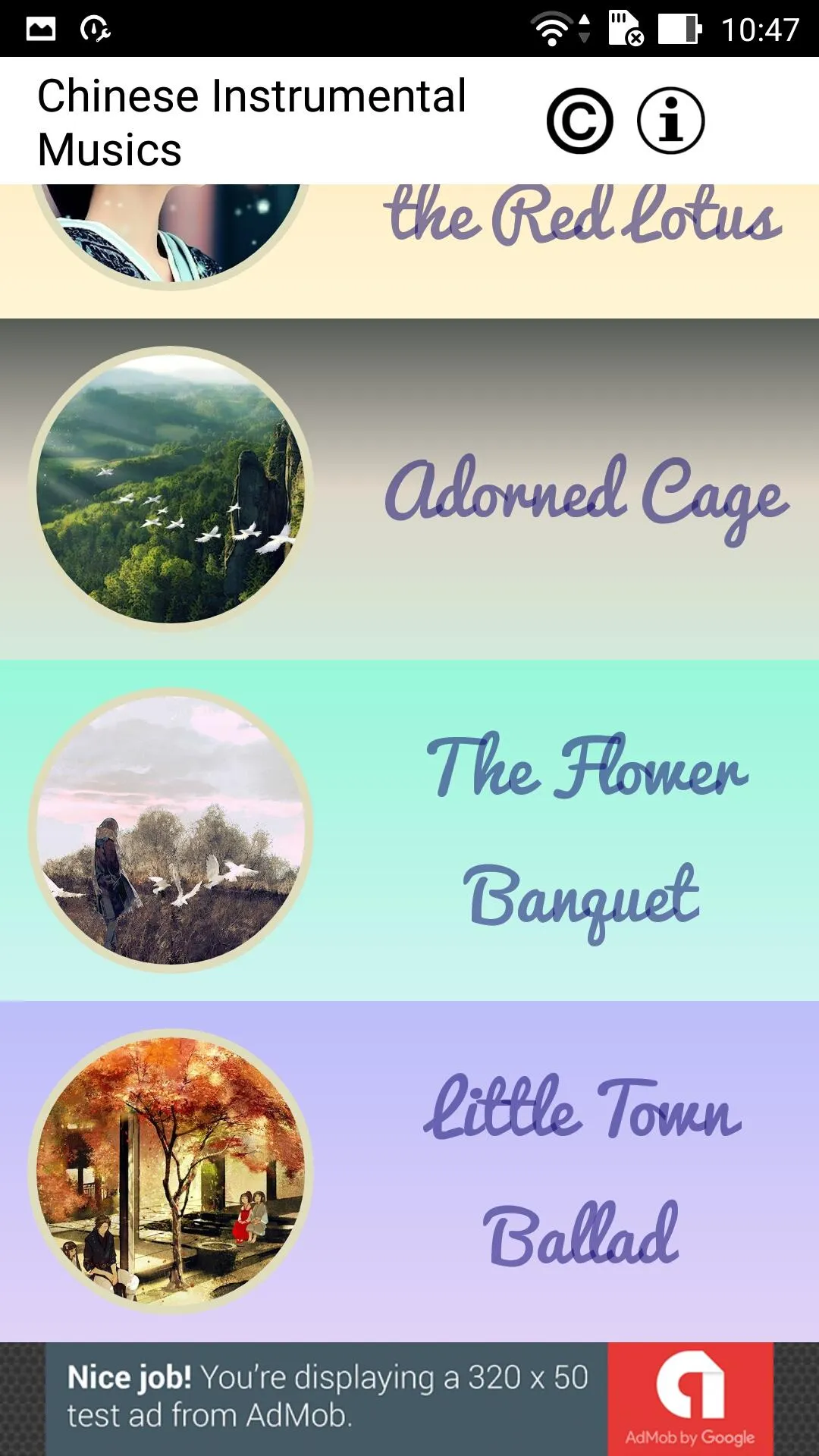Image resolution: width=819 pixels, height=1456 pixels.
Task: Open the info icon in the app bar
Action: click(670, 121)
